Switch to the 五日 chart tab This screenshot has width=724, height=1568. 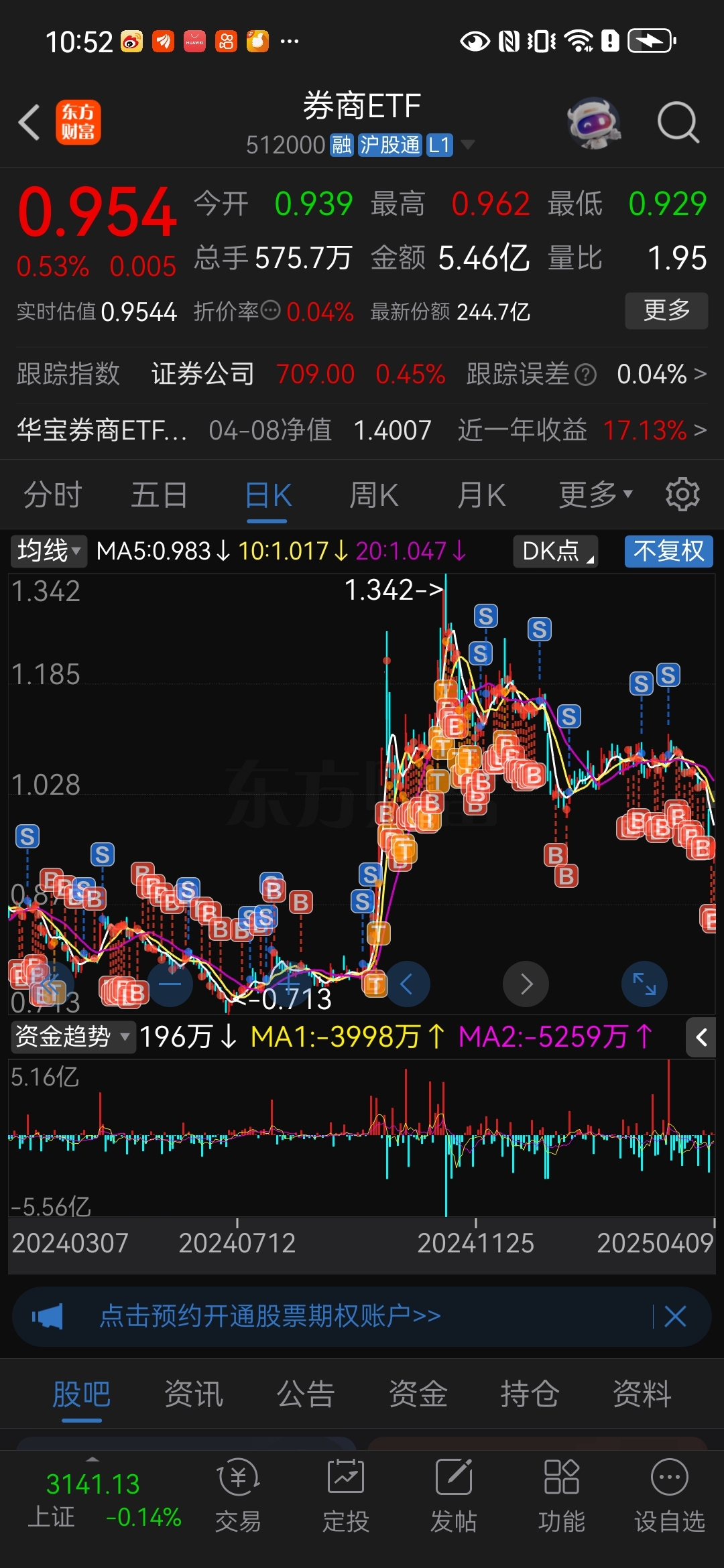[x=160, y=496]
